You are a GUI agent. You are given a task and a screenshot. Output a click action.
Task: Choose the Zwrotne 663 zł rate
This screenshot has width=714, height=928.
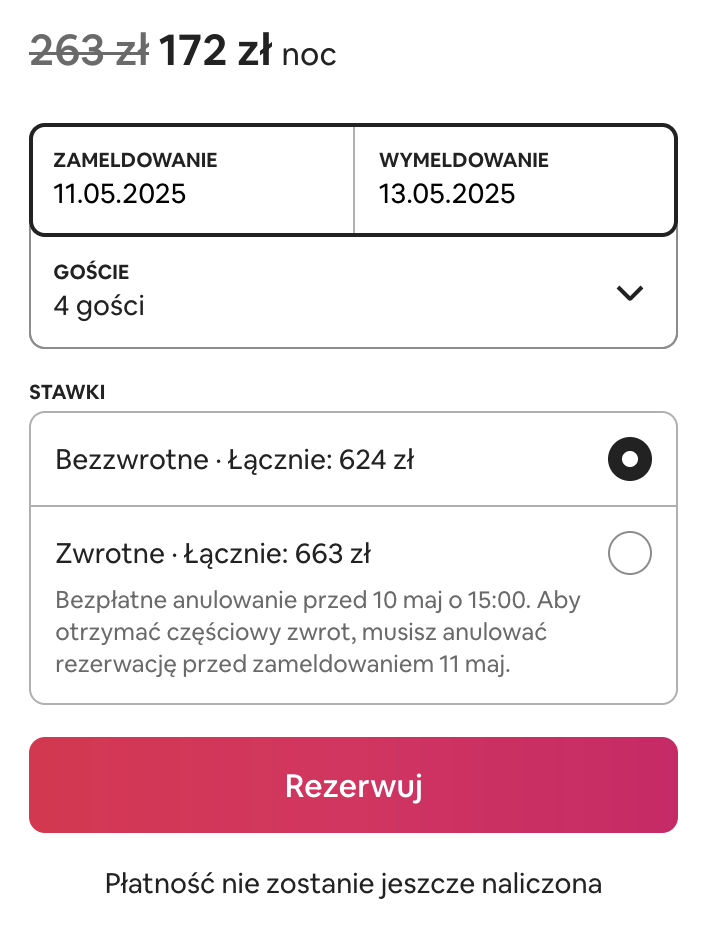coord(629,553)
